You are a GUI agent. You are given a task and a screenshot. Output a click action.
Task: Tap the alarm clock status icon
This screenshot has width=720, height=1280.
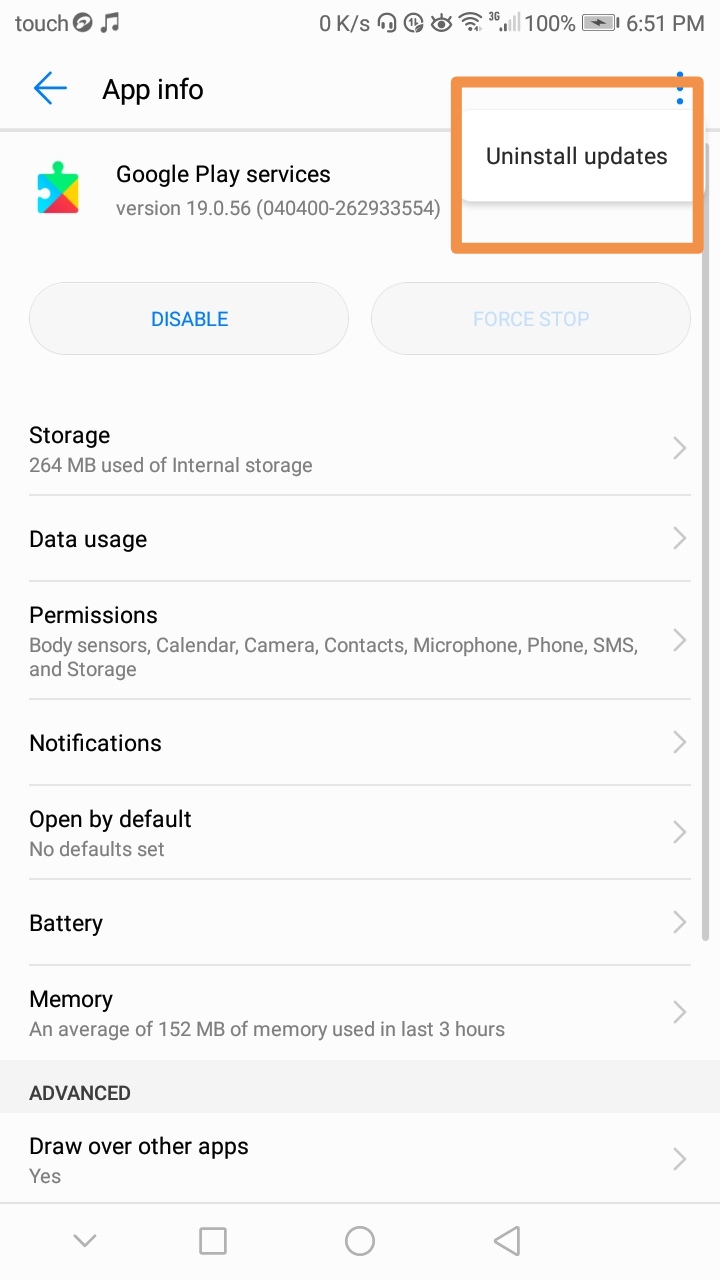point(413,22)
